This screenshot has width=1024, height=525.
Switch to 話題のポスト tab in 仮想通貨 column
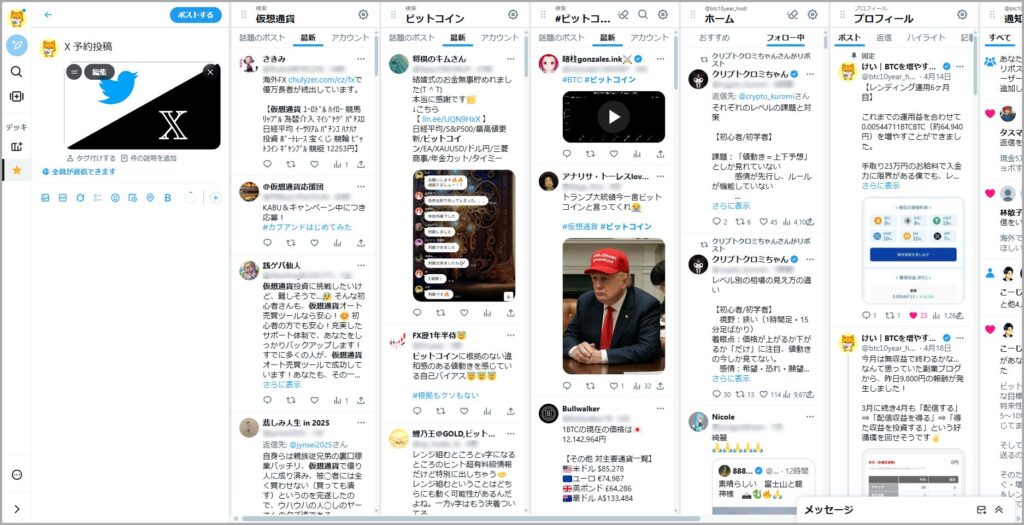(x=261, y=38)
